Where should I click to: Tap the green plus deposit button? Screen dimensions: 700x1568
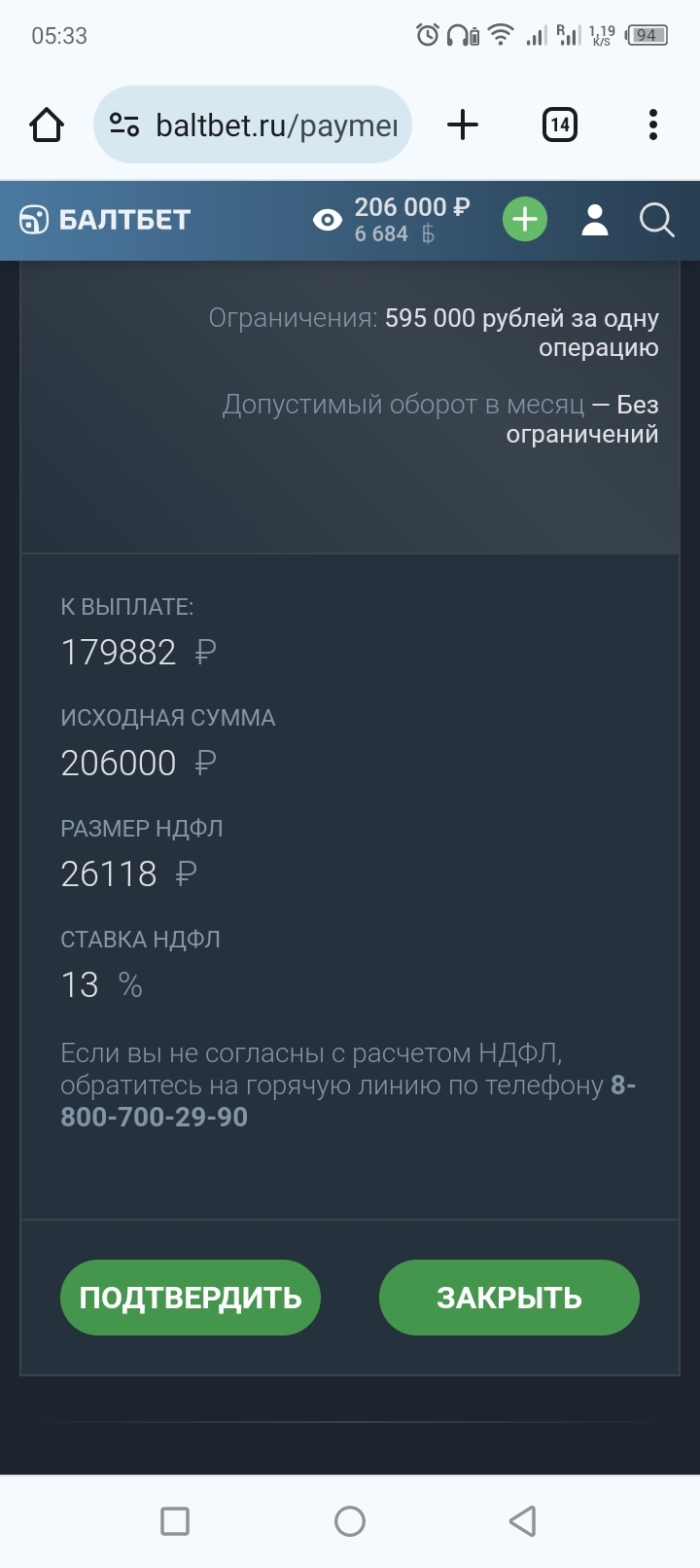[525, 219]
